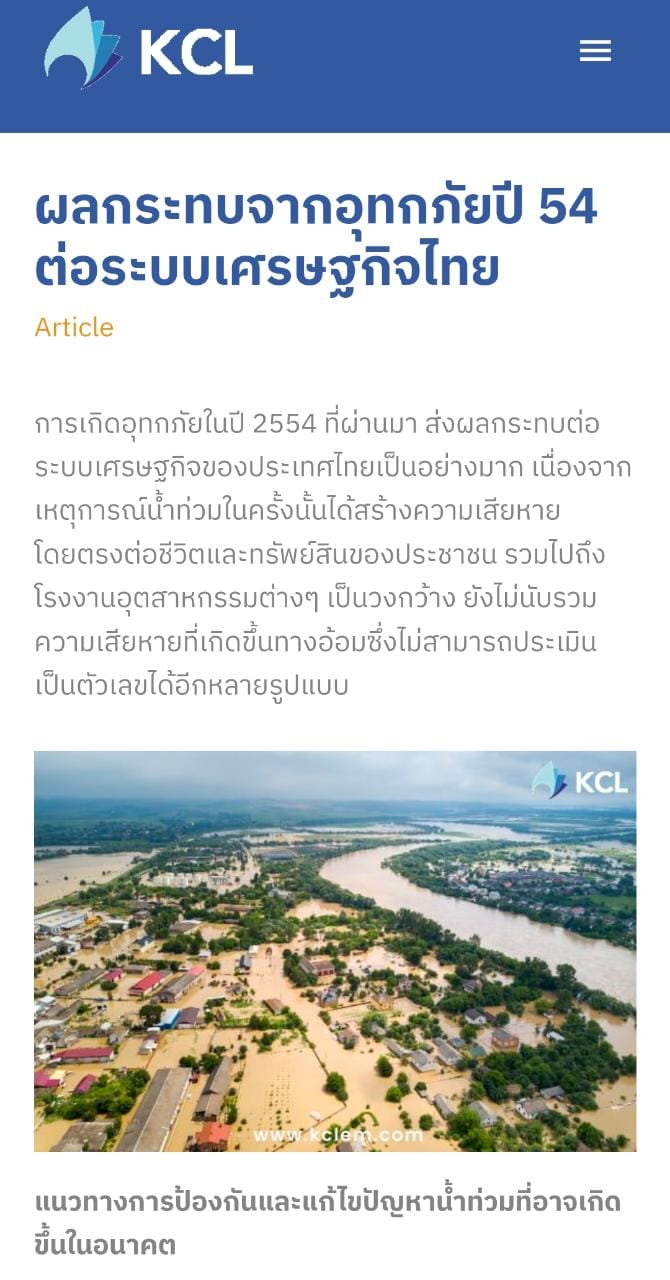Image resolution: width=670 pixels, height=1280 pixels.
Task: Go to the homepage via the KCL logo
Action: coord(148,48)
